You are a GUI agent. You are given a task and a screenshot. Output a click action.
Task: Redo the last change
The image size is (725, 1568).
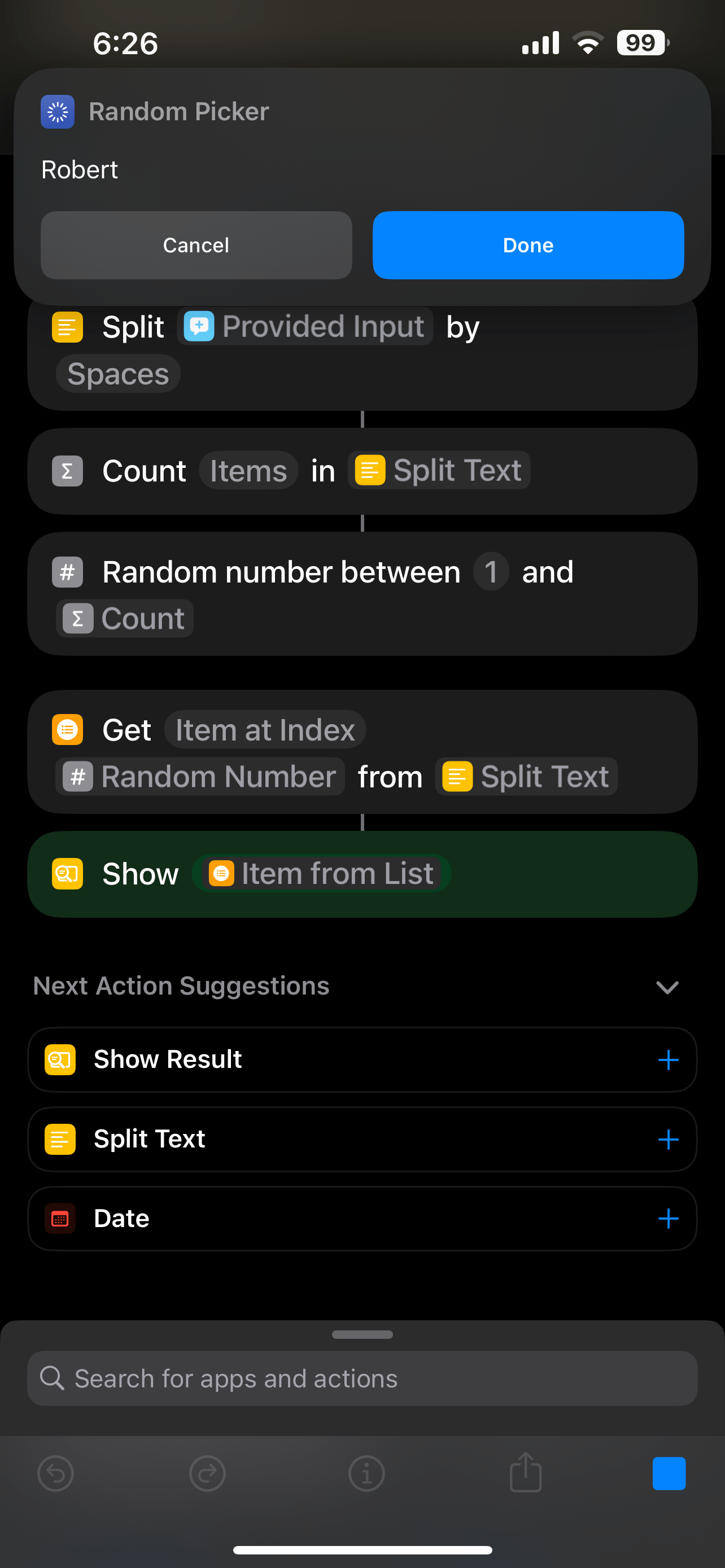[208, 1474]
